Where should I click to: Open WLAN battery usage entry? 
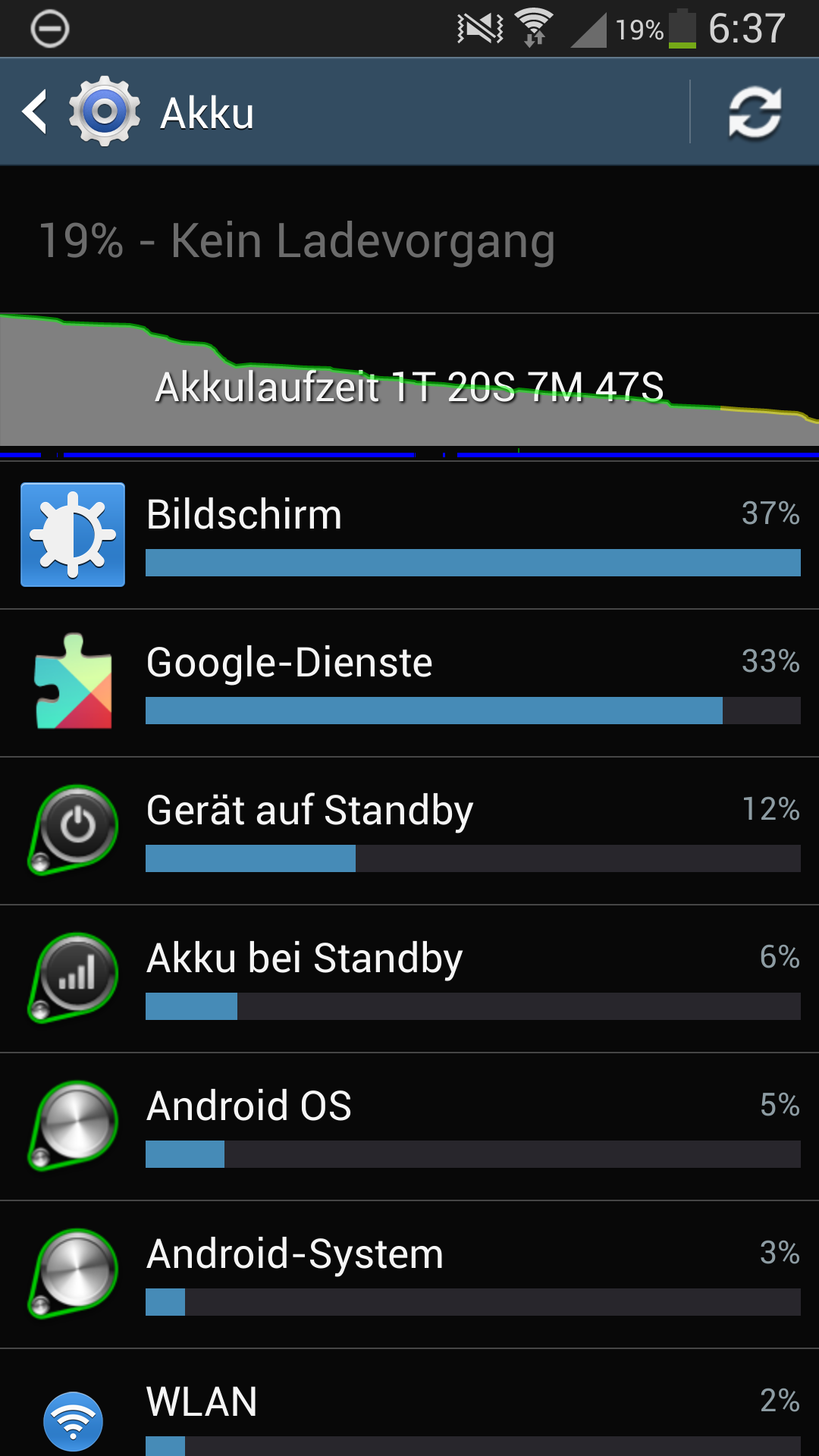tap(409, 1403)
